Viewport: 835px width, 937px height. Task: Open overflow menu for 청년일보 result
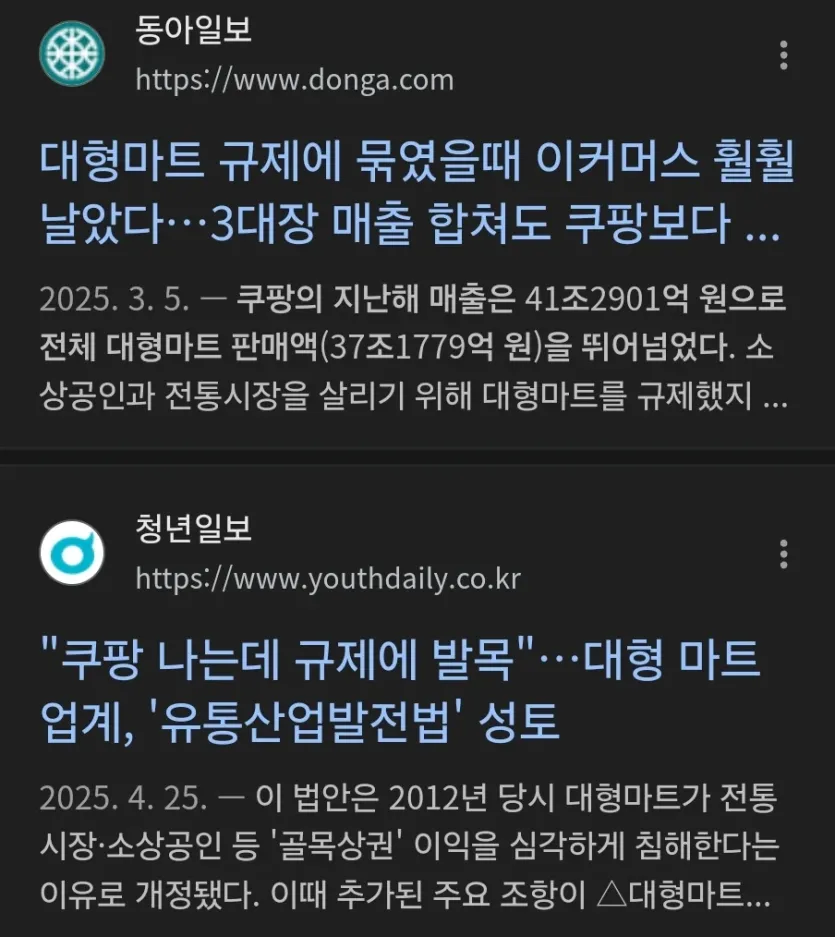click(x=783, y=553)
